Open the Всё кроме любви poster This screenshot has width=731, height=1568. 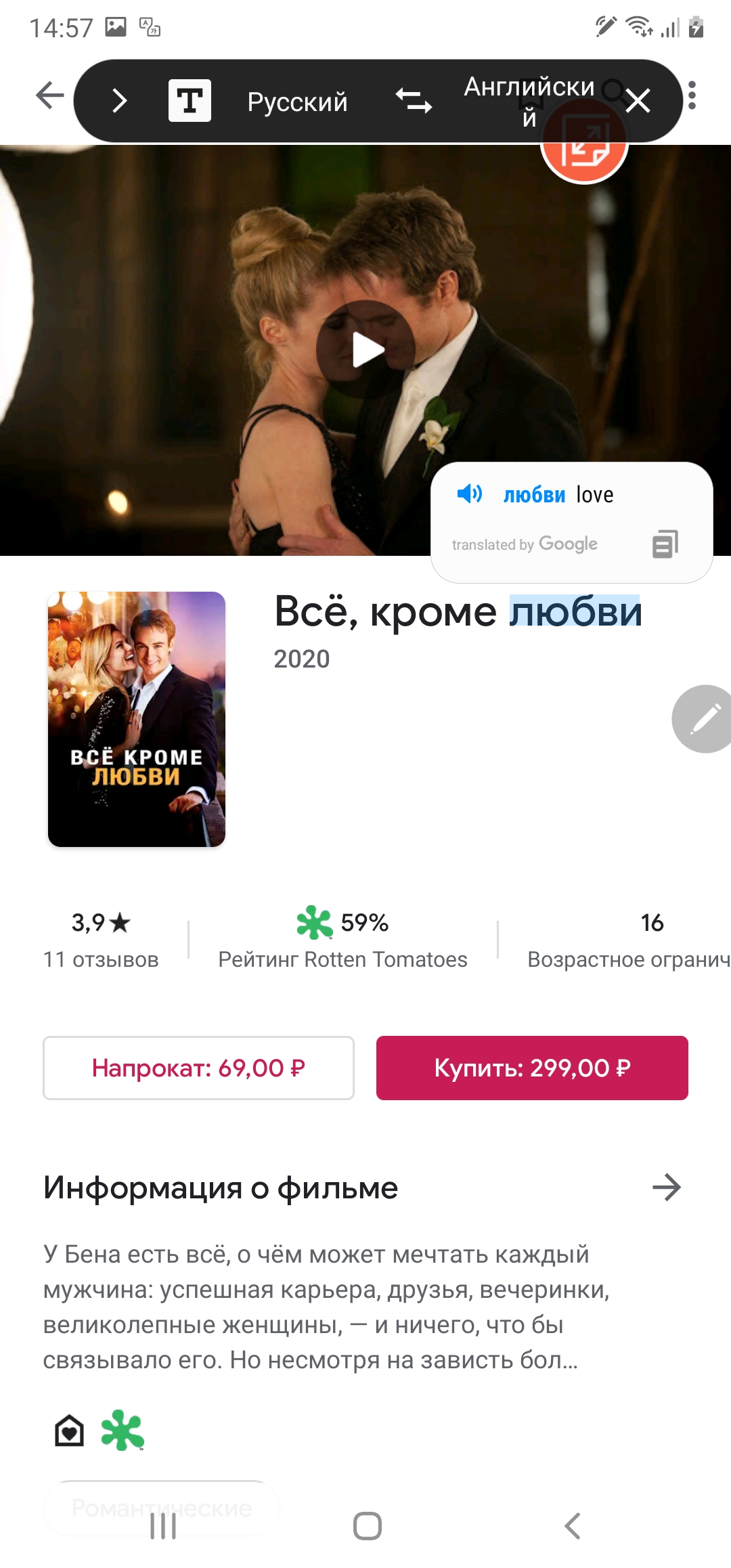pos(137,719)
